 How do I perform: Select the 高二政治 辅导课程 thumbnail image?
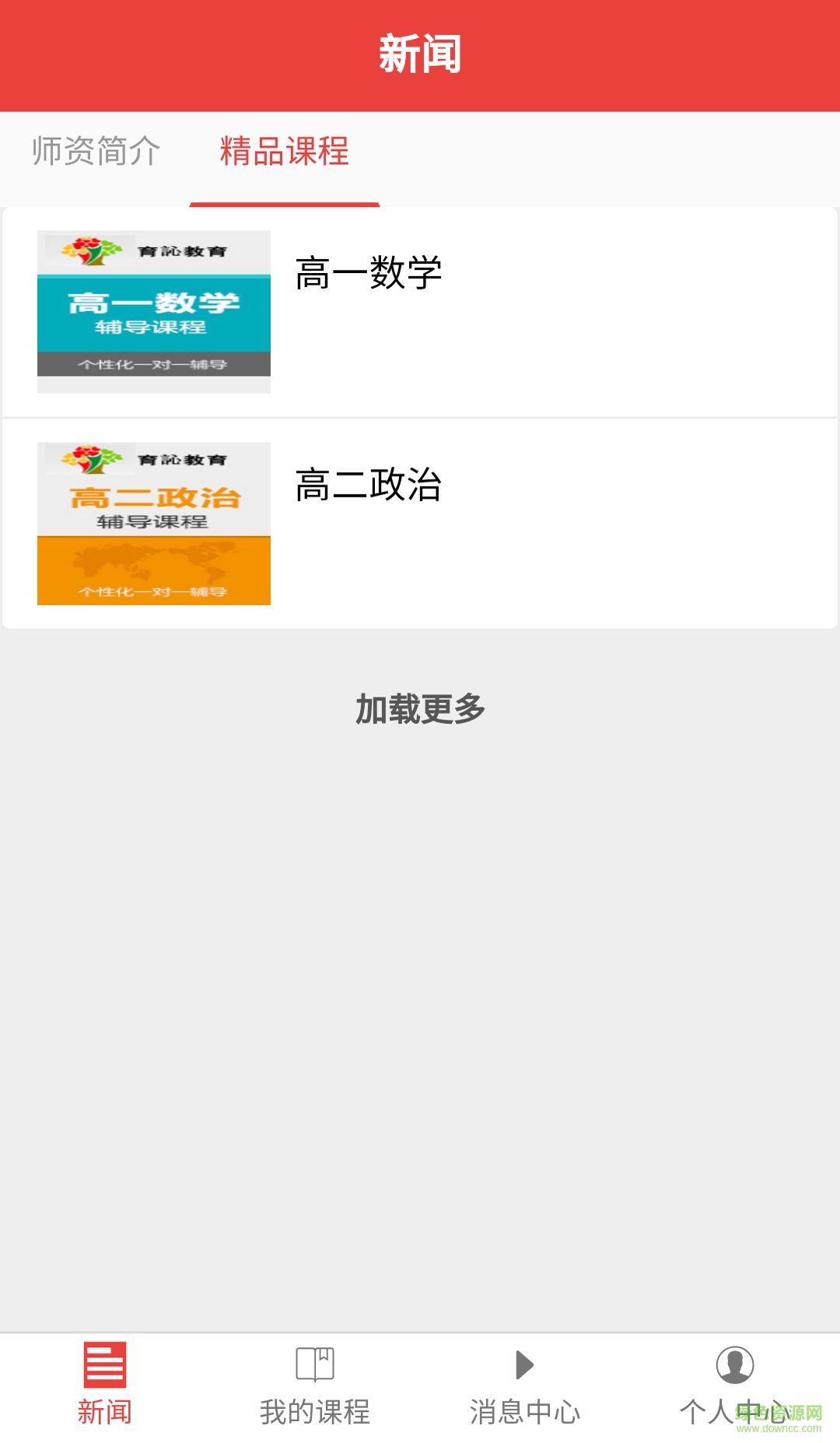pyautogui.click(x=153, y=523)
